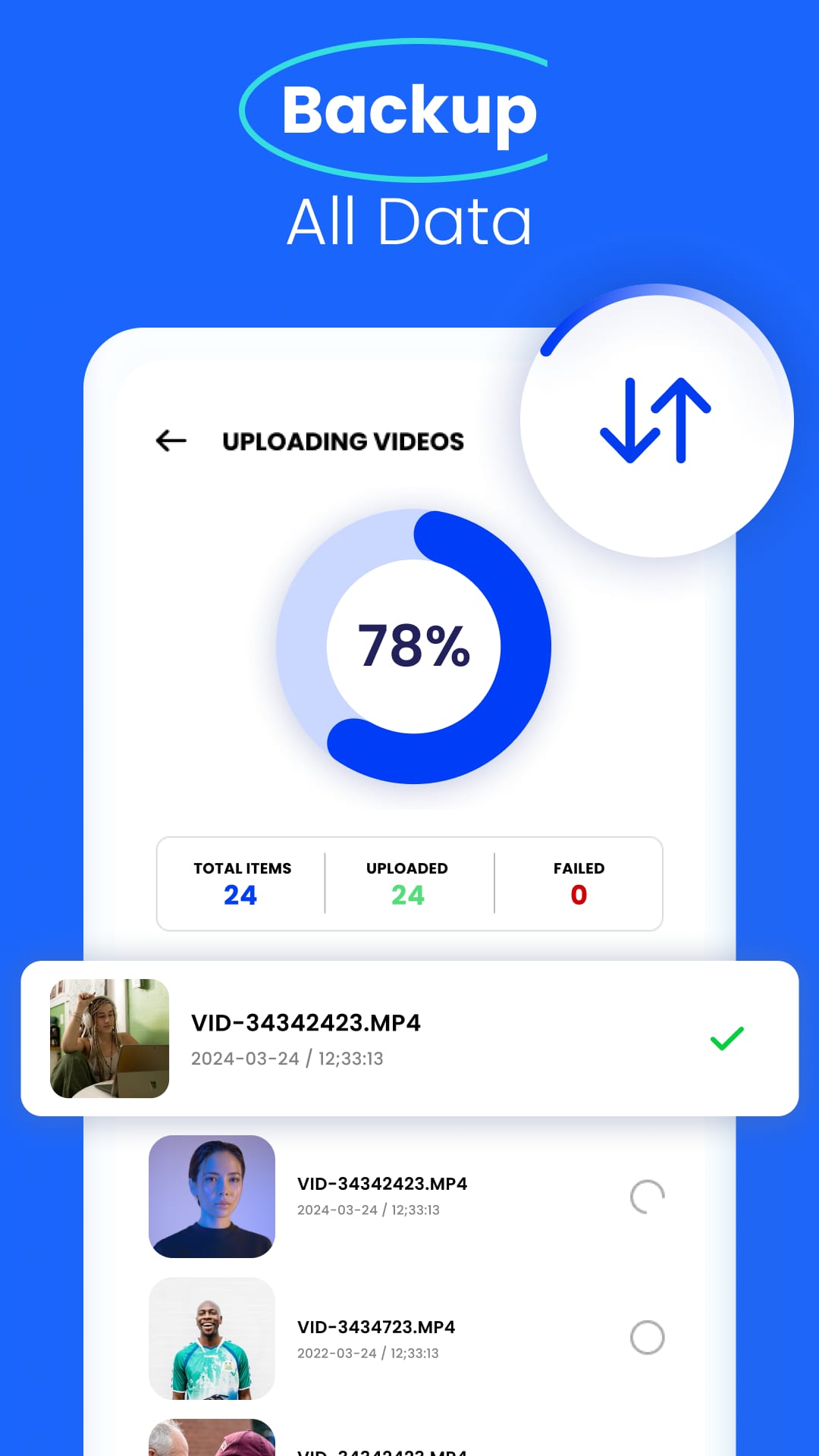Tap the 2022-03-24 timestamp under VID-3434723.MP4
819x1456 pixels.
368,1353
